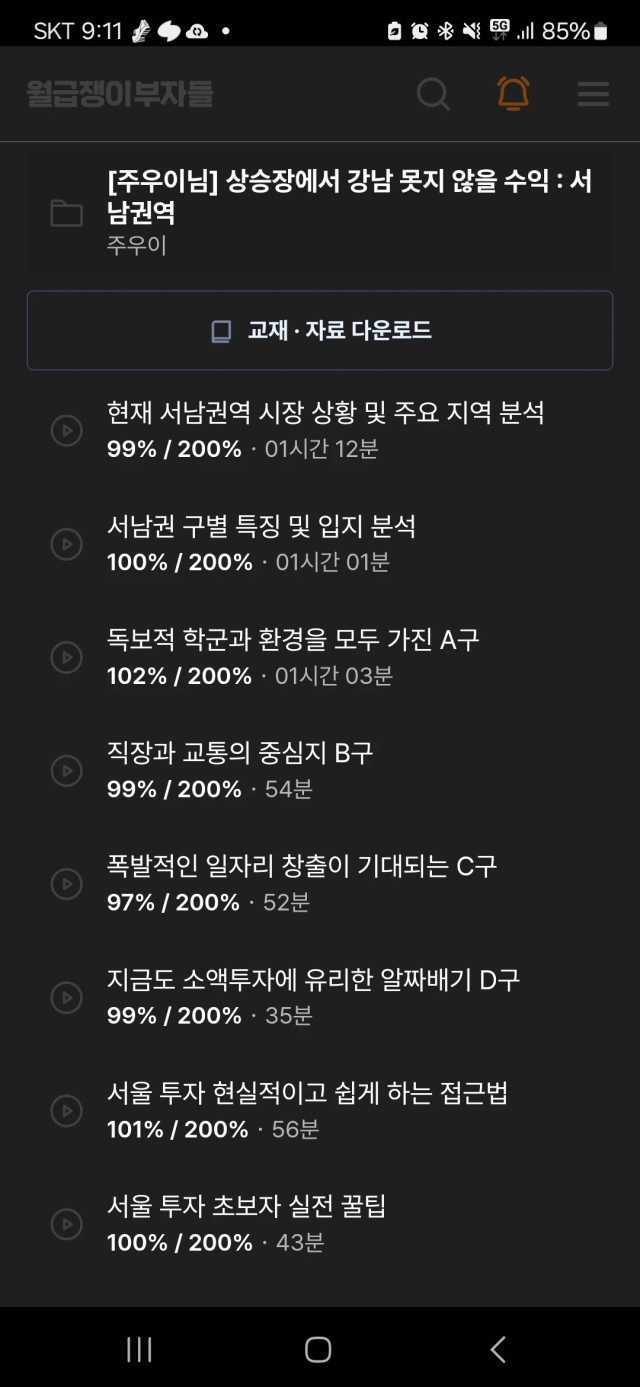The image size is (640, 1387).
Task: Play 현재 서남권역 시장 상황 및 주요 지역 분석
Action: click(320, 430)
